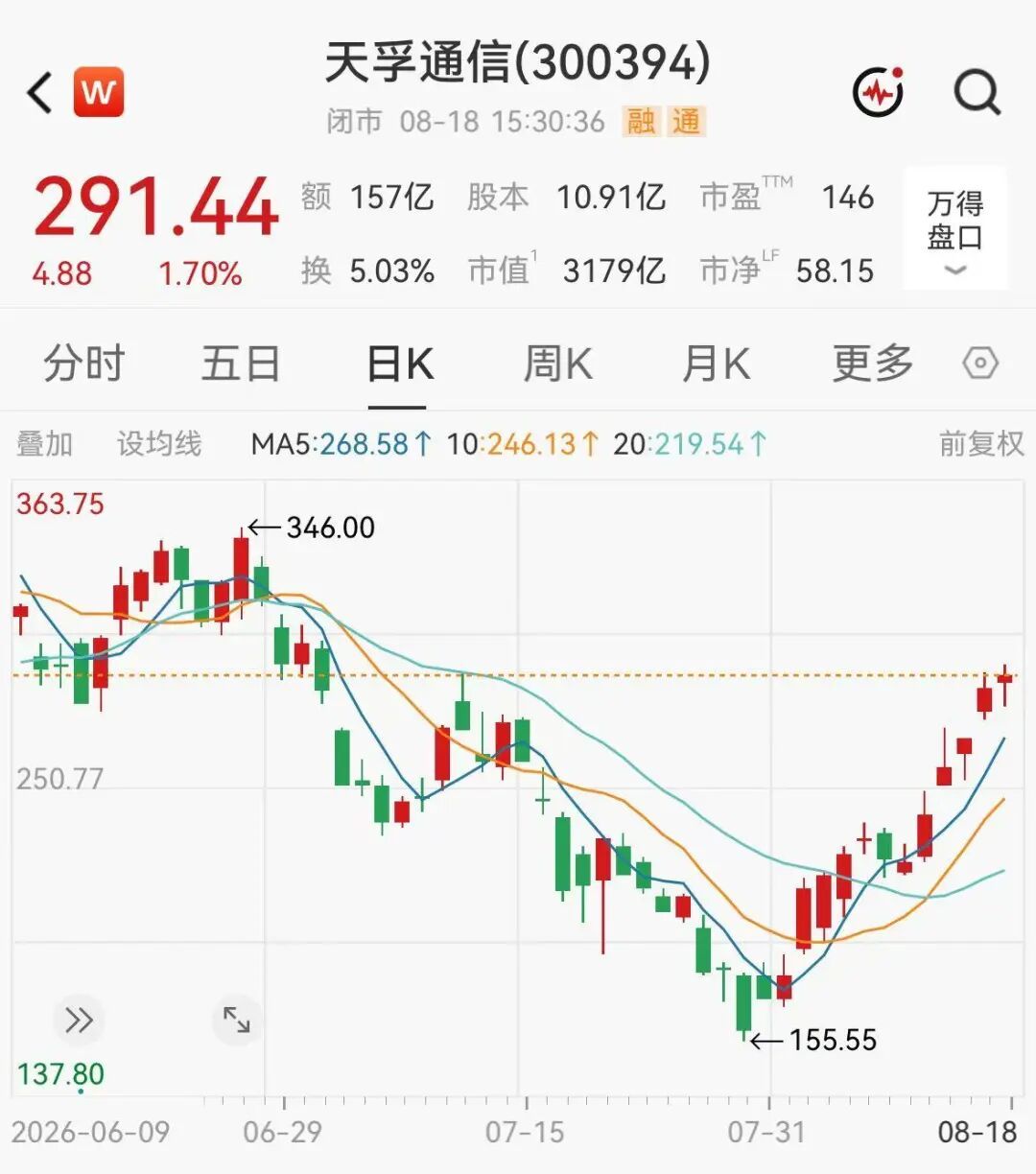Select the 日K tab
The height and width of the screenshot is (1174, 1036).
coord(400,364)
